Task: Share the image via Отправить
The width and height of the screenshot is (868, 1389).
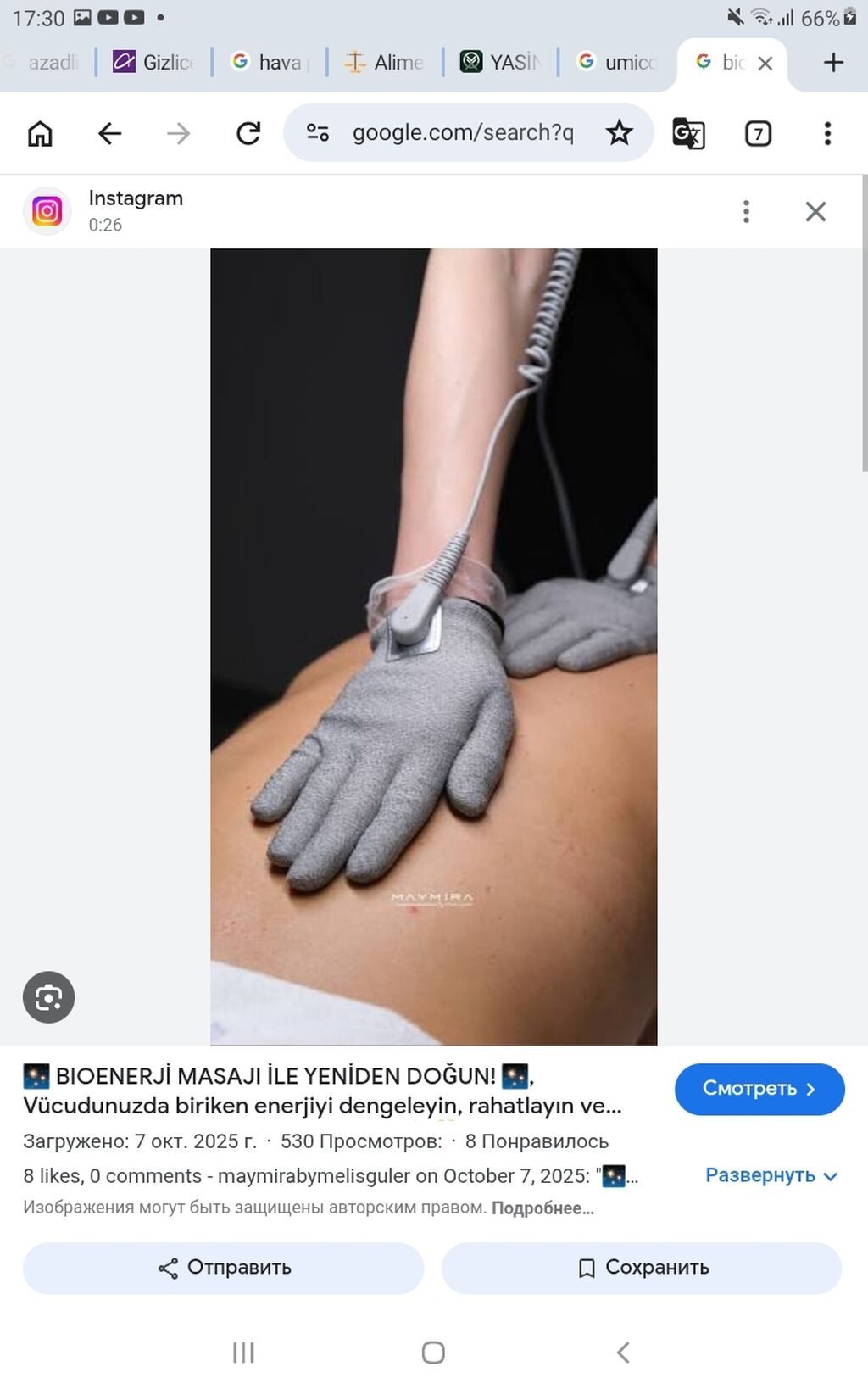Action: click(x=224, y=1268)
